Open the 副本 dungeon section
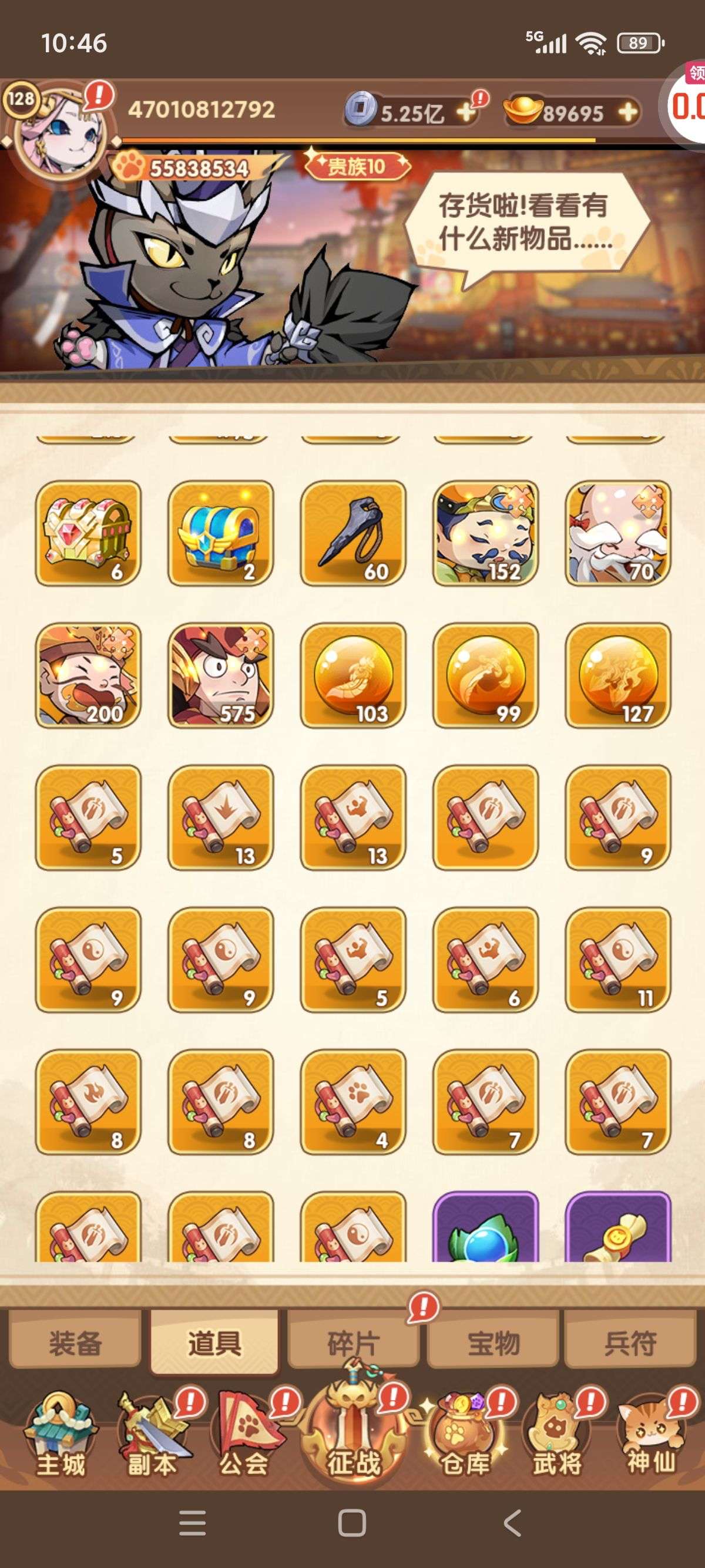This screenshot has width=705, height=1568. click(x=152, y=1438)
